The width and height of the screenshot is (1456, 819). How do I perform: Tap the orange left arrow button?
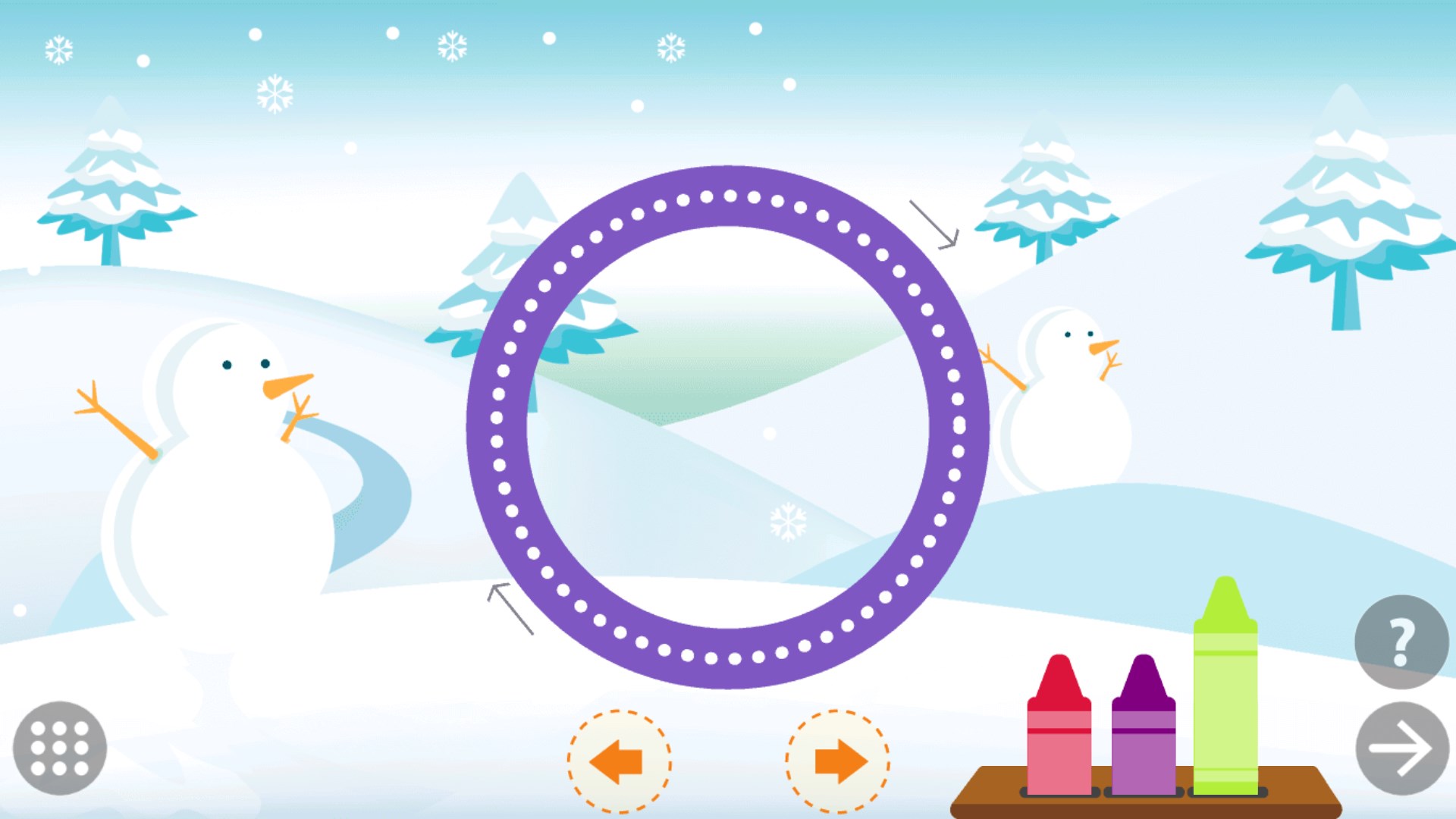pyautogui.click(x=619, y=761)
